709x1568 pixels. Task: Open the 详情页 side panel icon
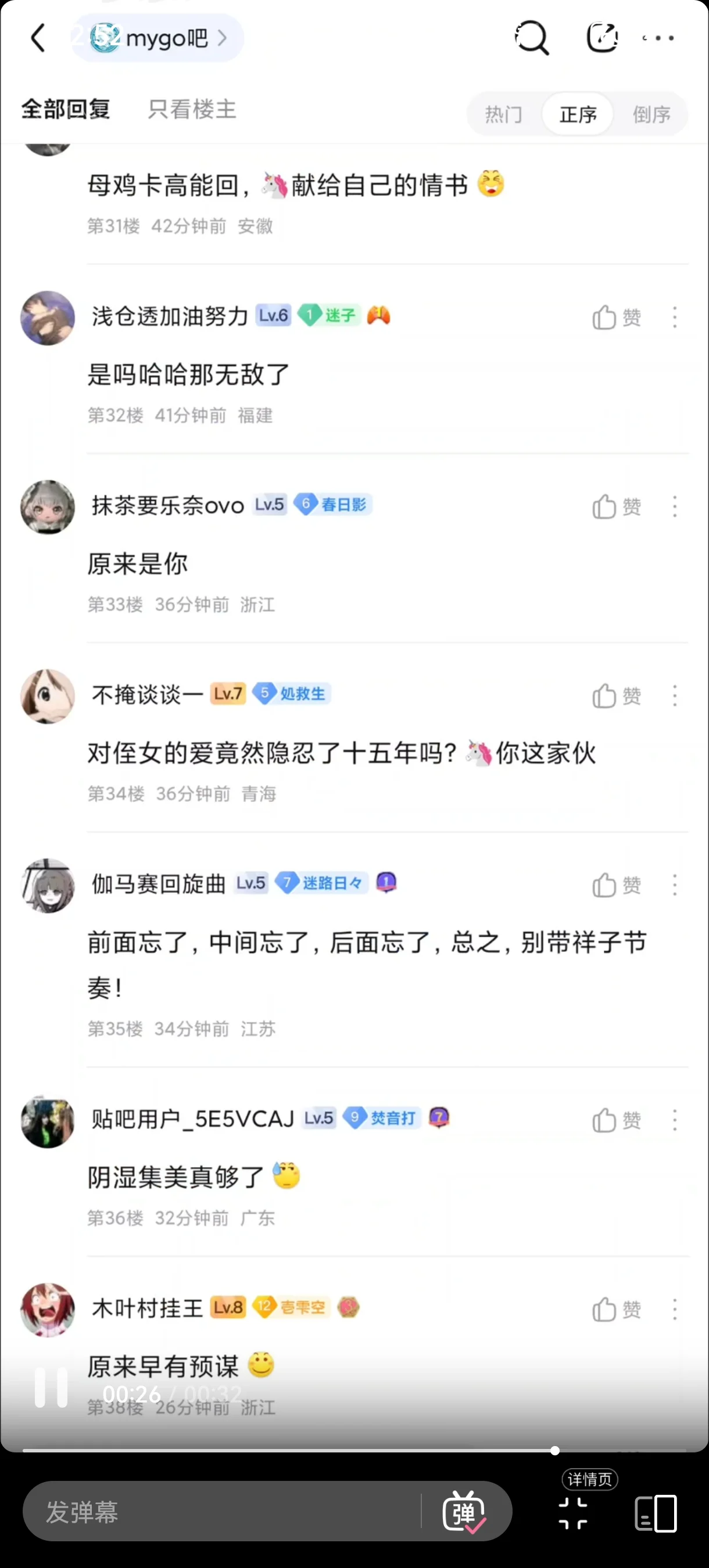pyautogui.click(x=656, y=1513)
